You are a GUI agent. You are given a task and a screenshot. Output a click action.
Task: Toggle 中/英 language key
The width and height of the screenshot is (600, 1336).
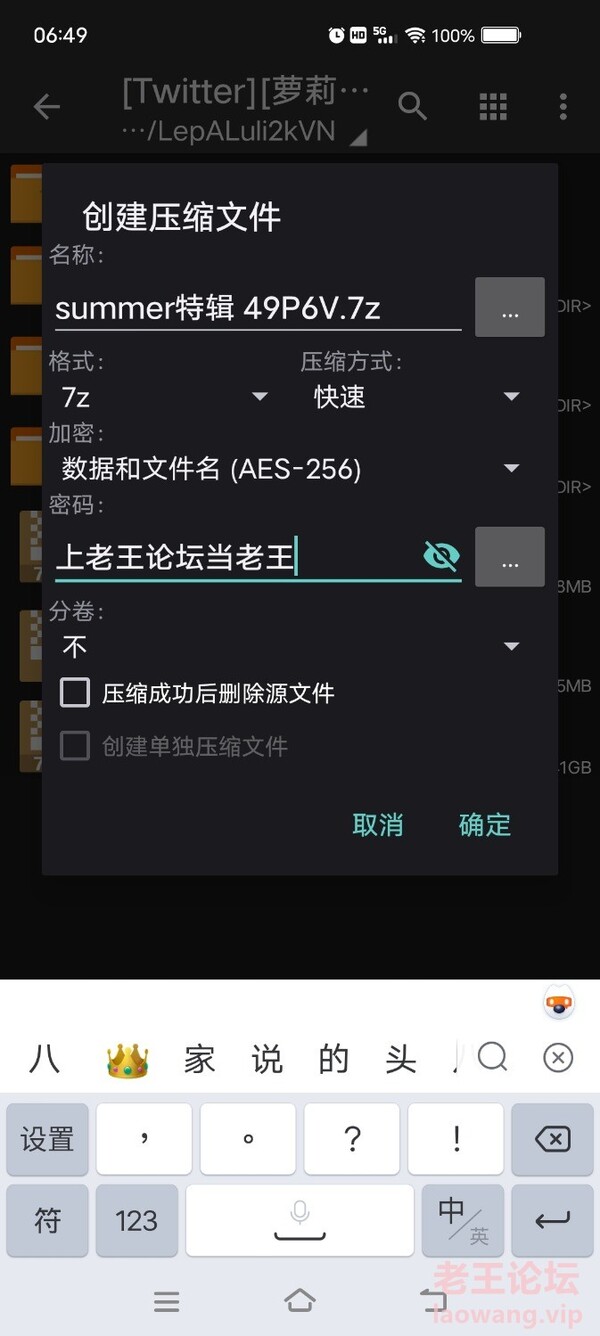(x=462, y=1220)
